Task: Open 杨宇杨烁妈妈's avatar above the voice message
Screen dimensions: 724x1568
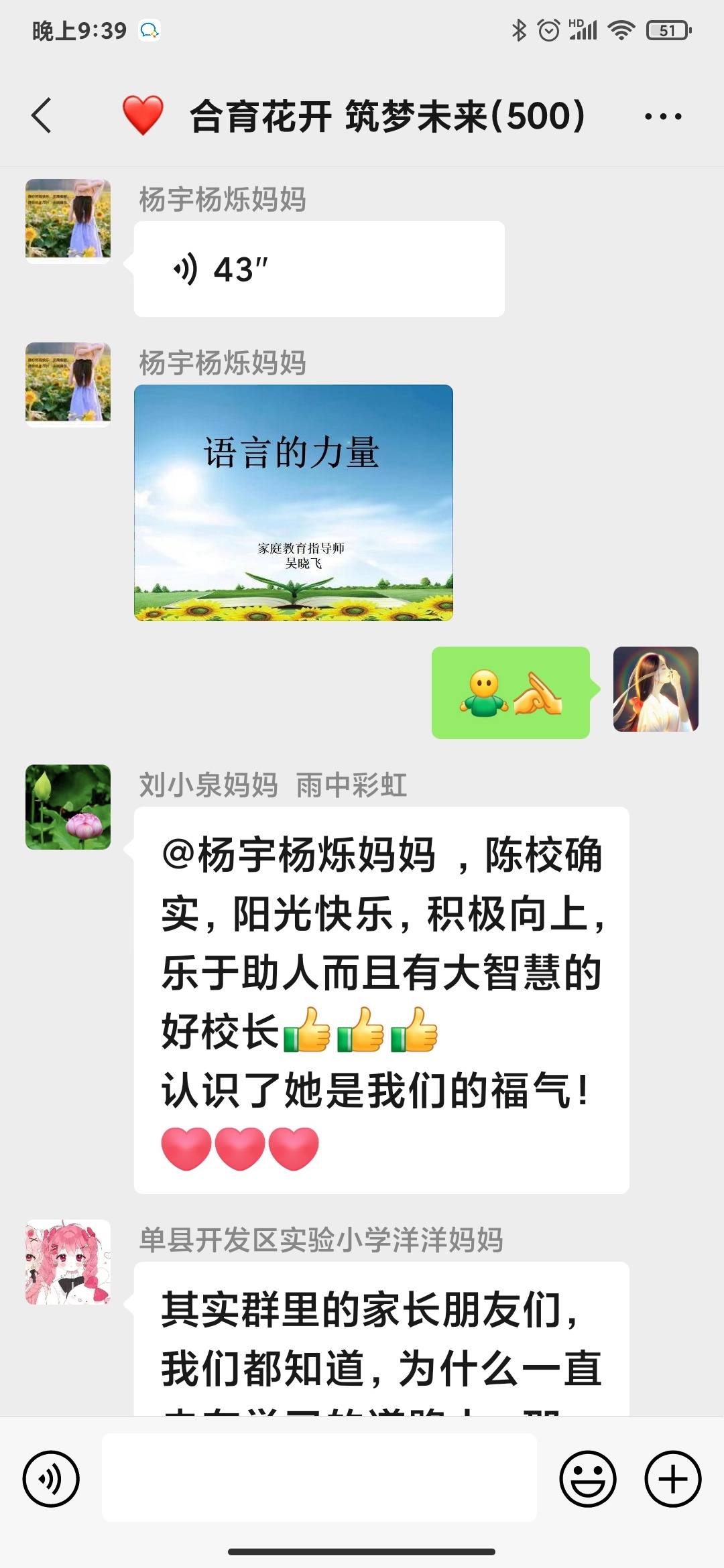Action: click(68, 220)
